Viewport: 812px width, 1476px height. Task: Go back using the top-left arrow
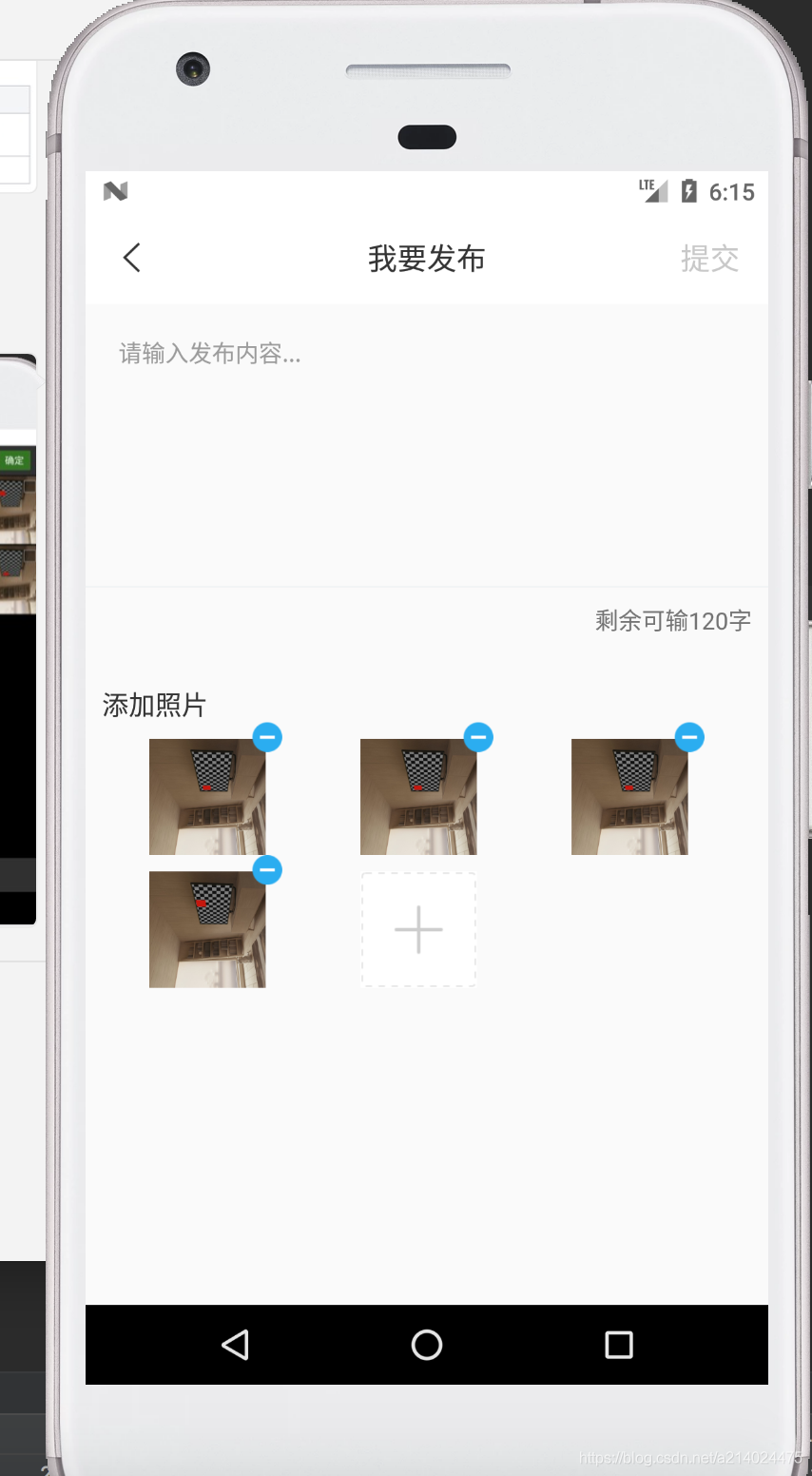click(132, 257)
